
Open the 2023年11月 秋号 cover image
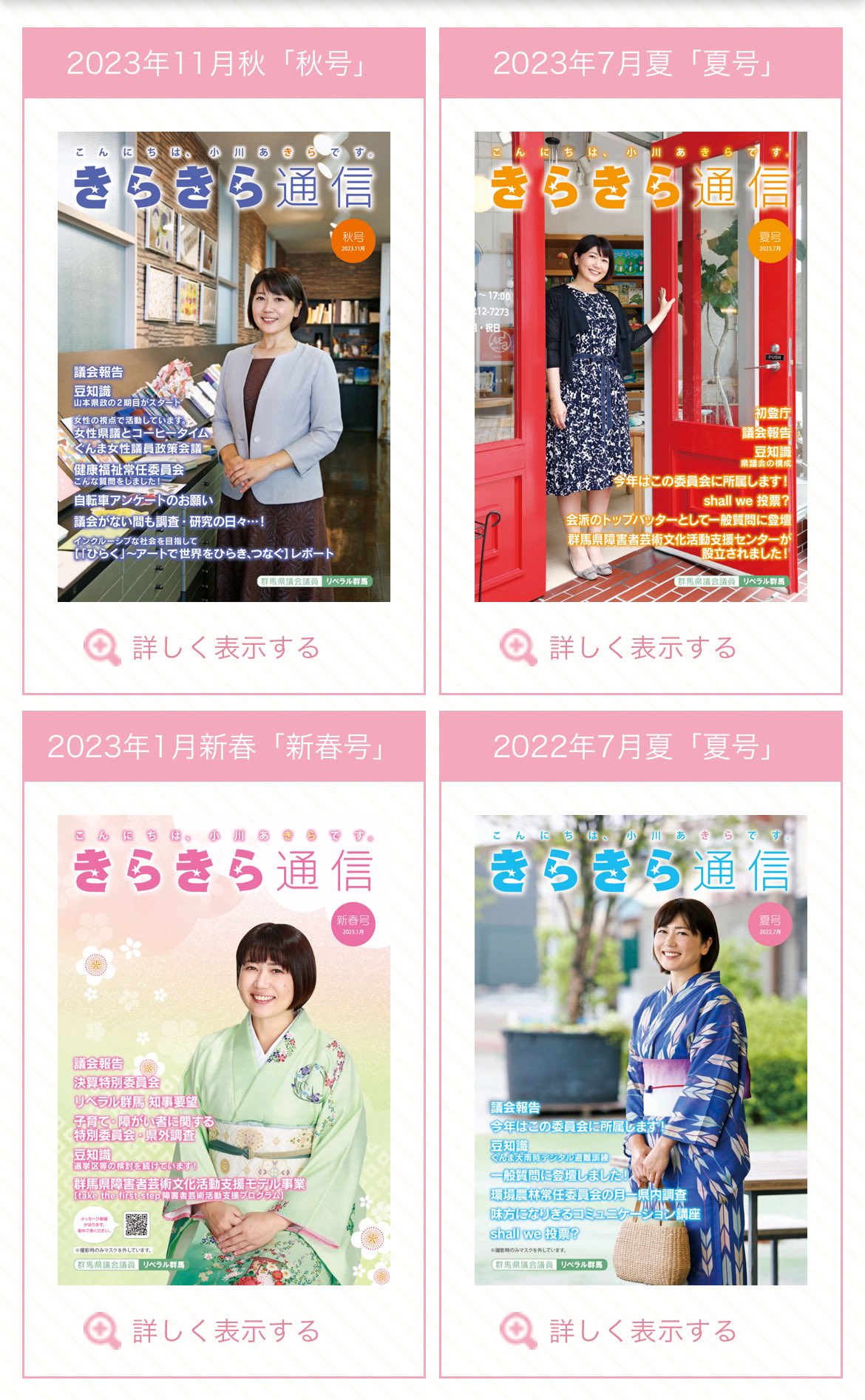pyautogui.click(x=224, y=367)
